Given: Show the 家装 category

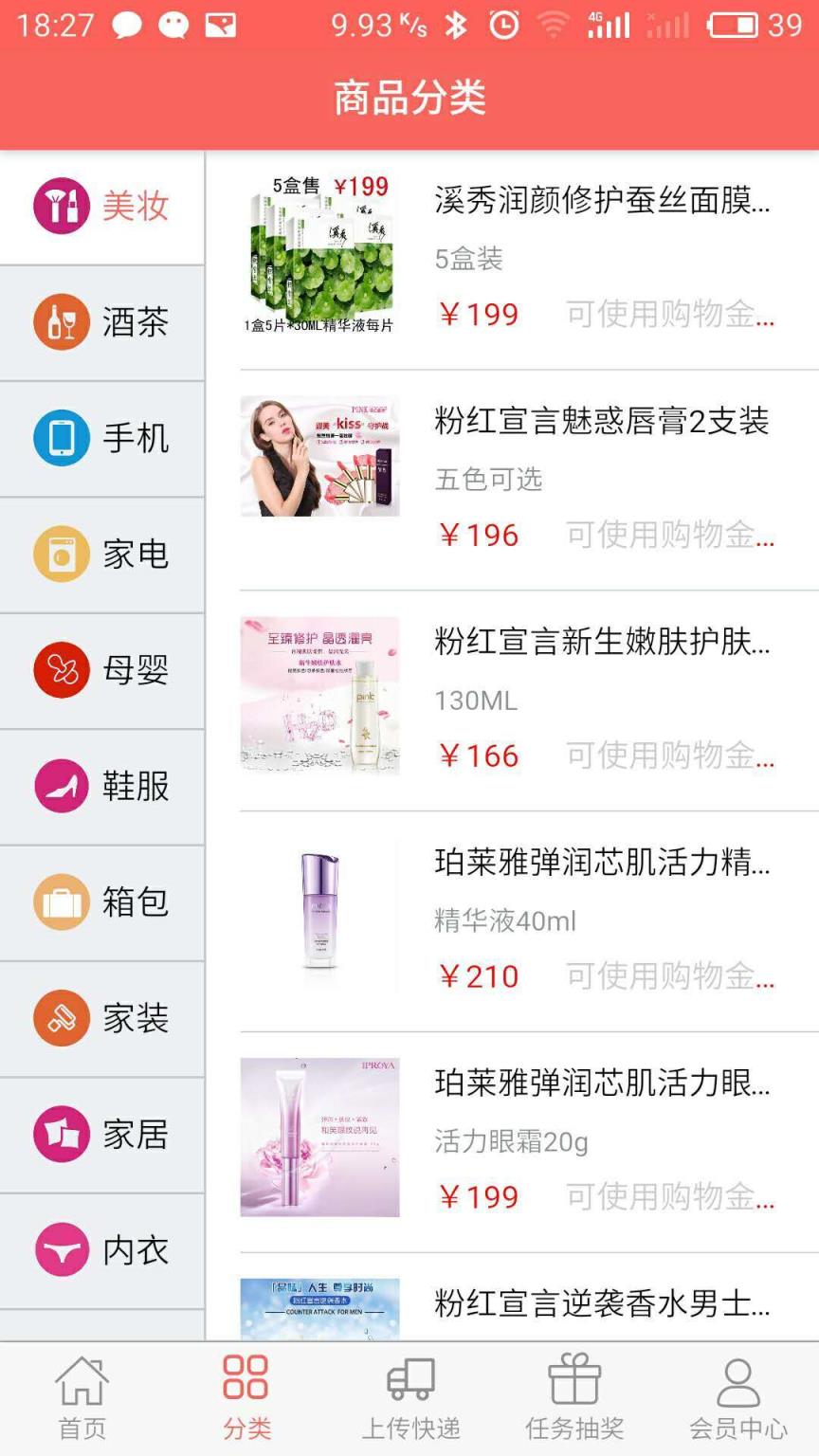Looking at the screenshot, I should [x=101, y=1018].
